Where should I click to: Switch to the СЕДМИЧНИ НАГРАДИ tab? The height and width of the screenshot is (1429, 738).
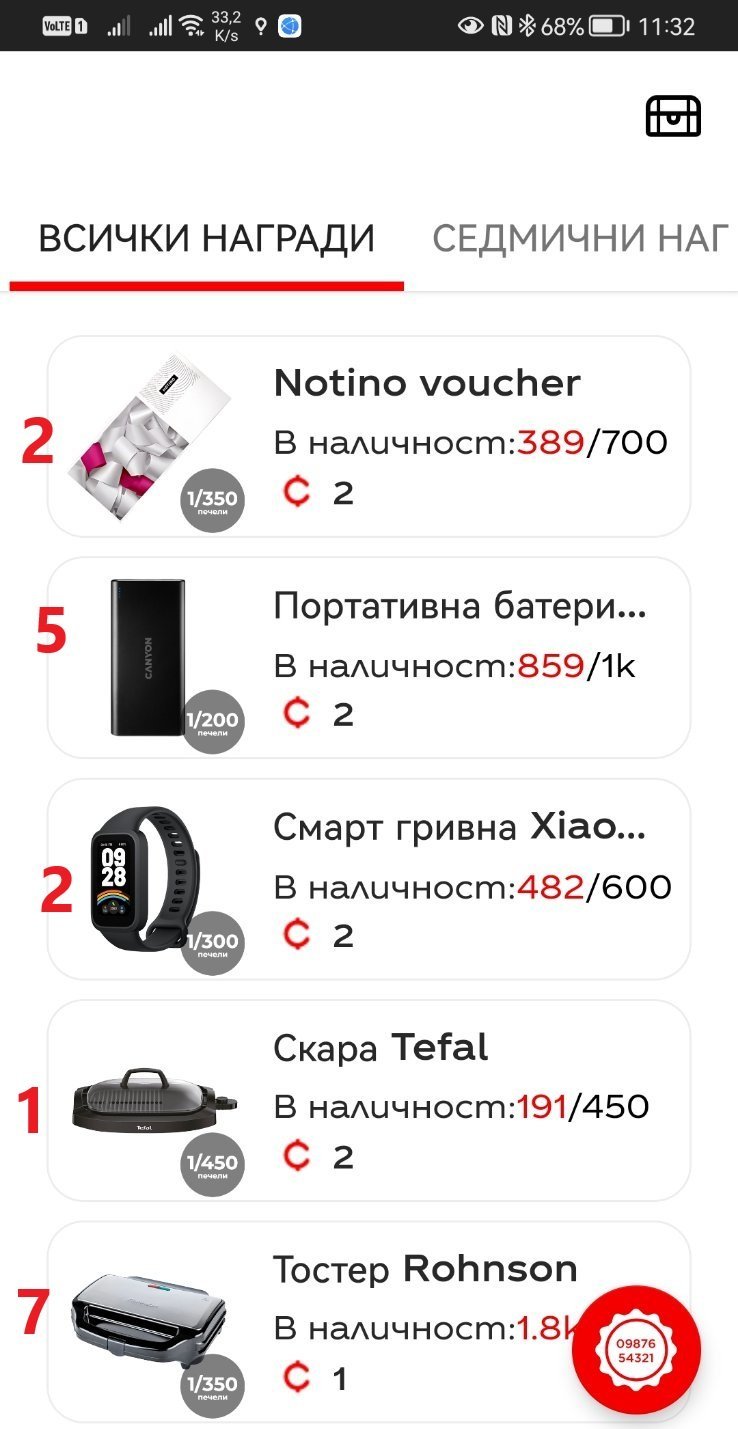580,239
